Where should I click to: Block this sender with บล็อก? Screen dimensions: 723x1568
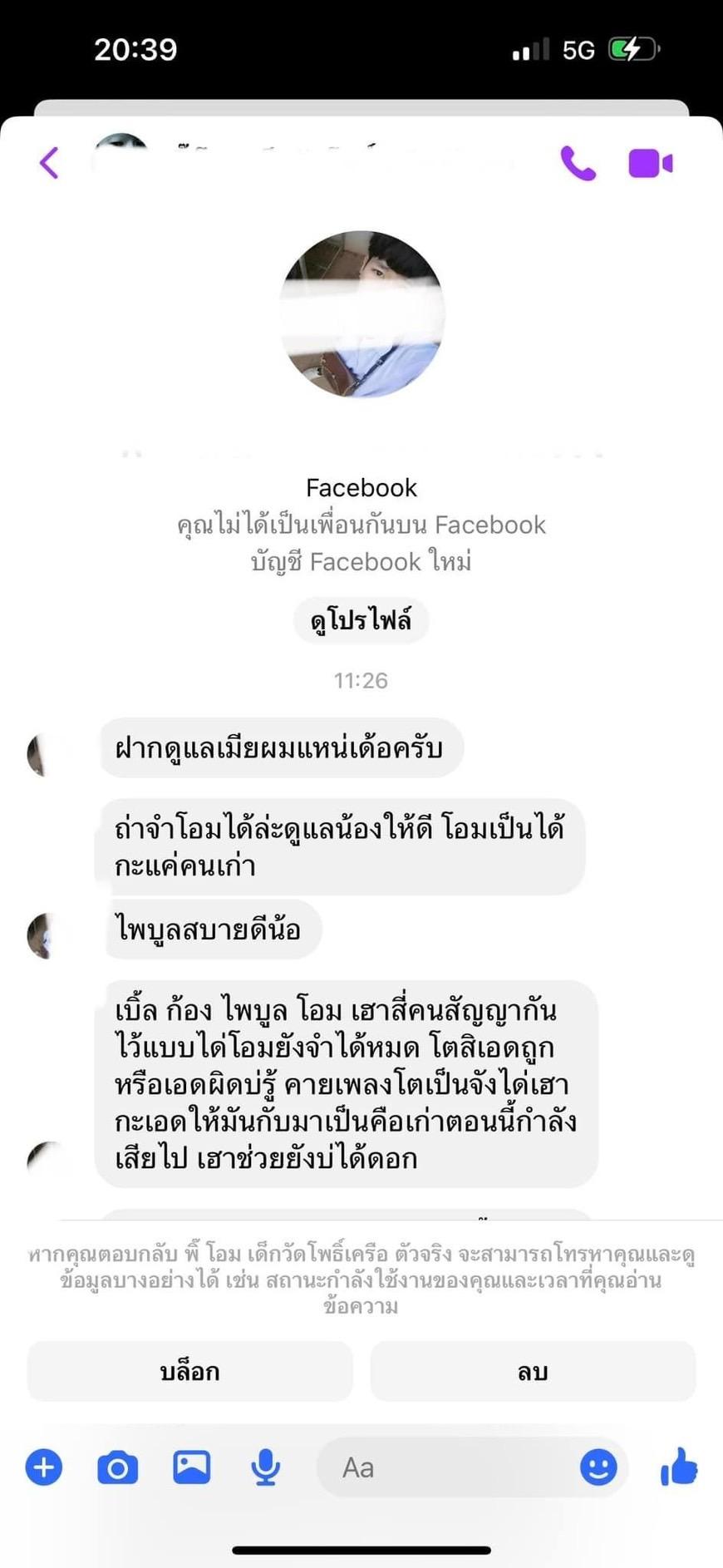click(189, 1371)
